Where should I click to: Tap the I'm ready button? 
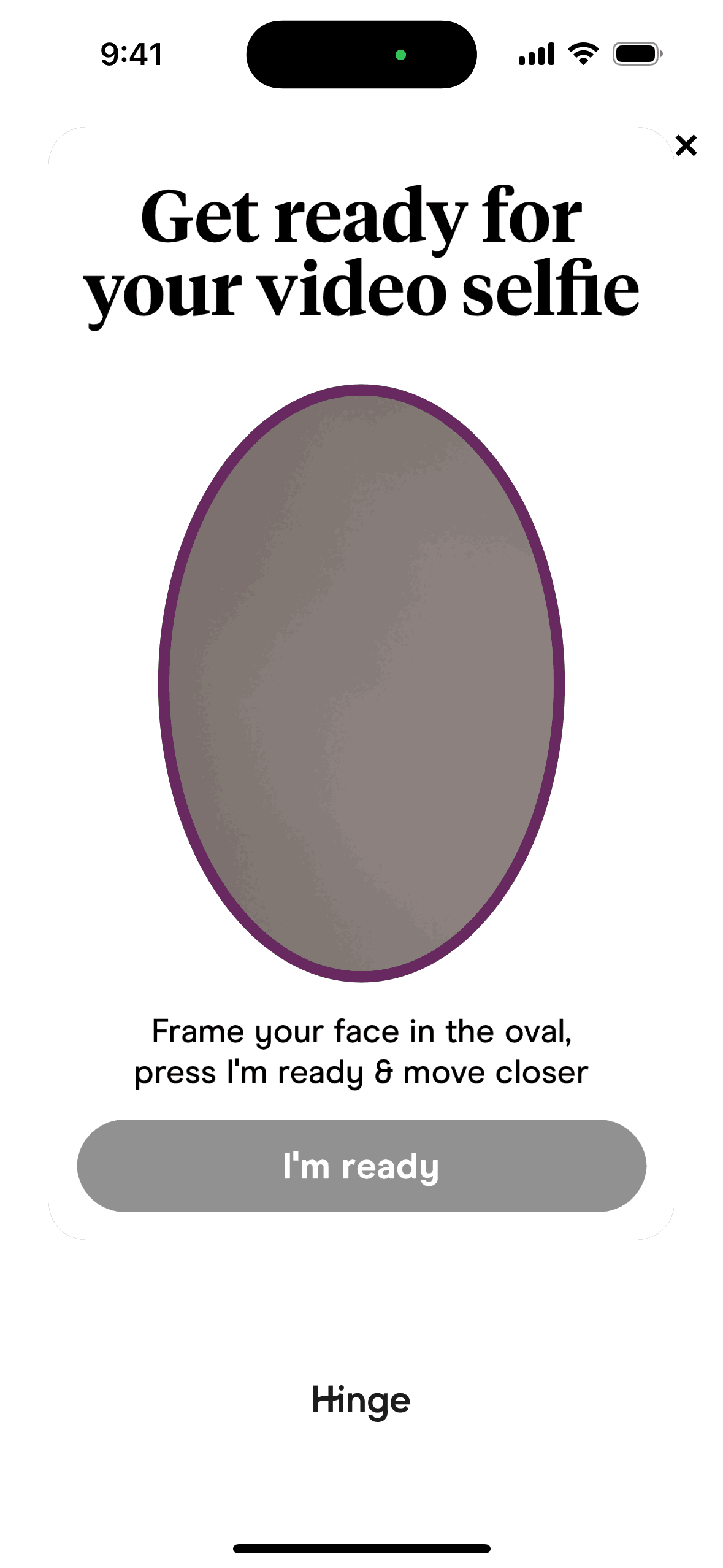[x=361, y=1166]
